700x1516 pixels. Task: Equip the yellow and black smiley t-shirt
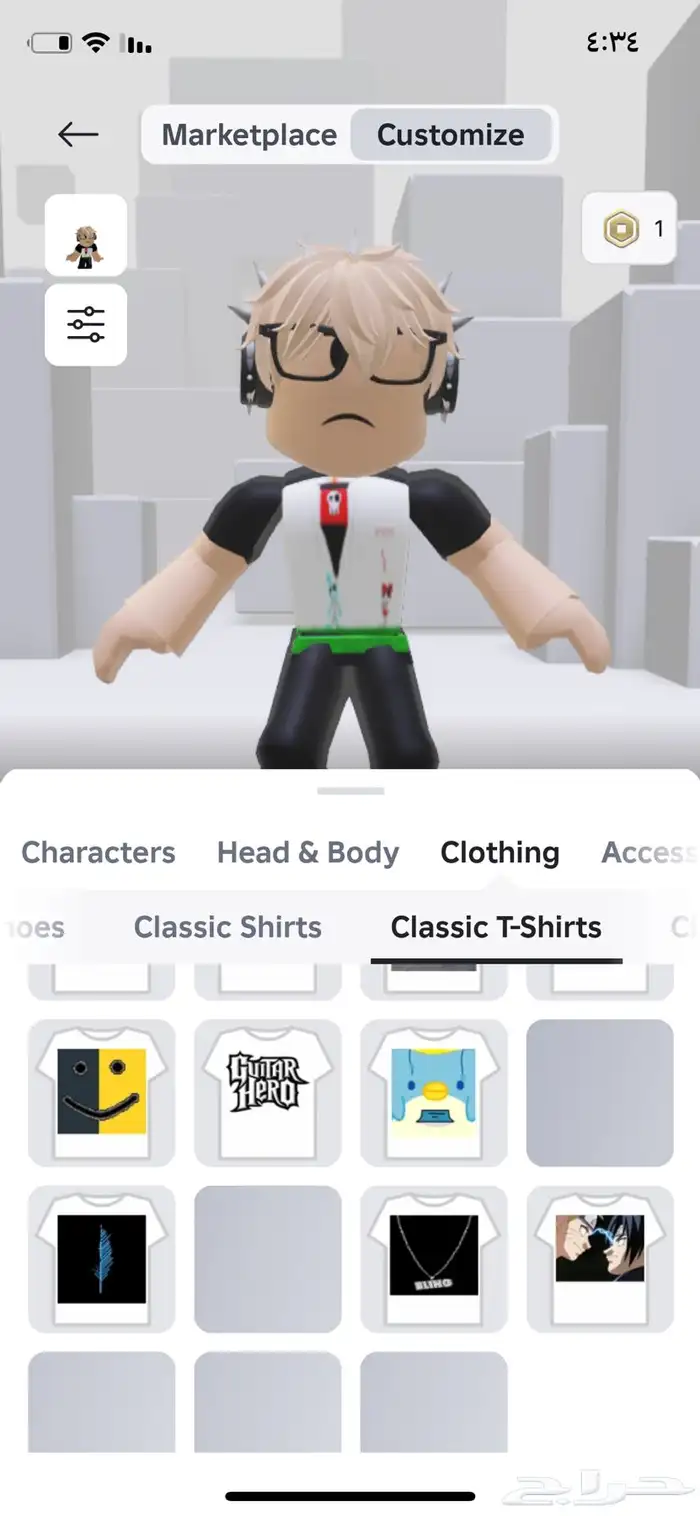101,1092
